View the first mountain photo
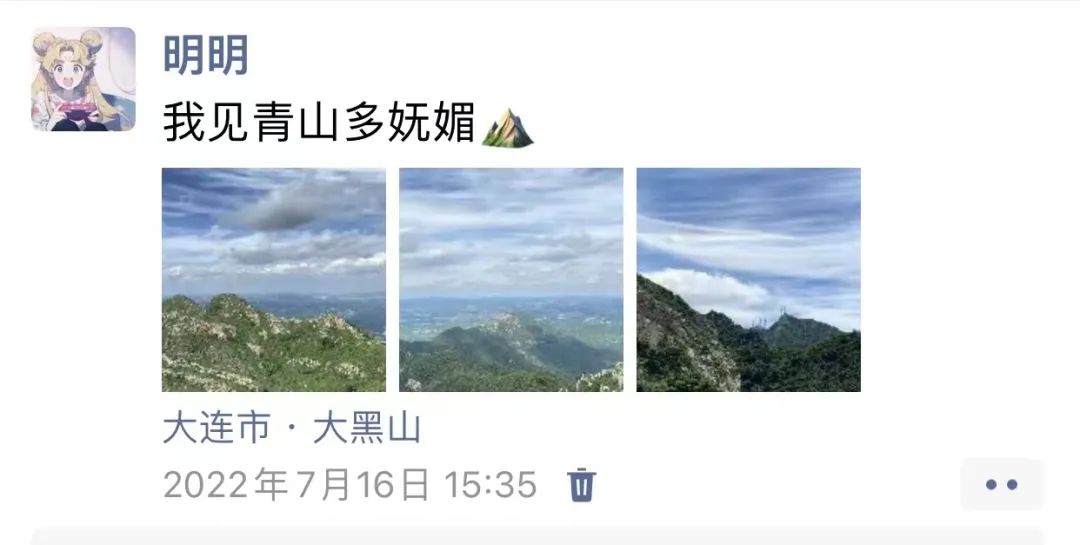 coord(273,280)
